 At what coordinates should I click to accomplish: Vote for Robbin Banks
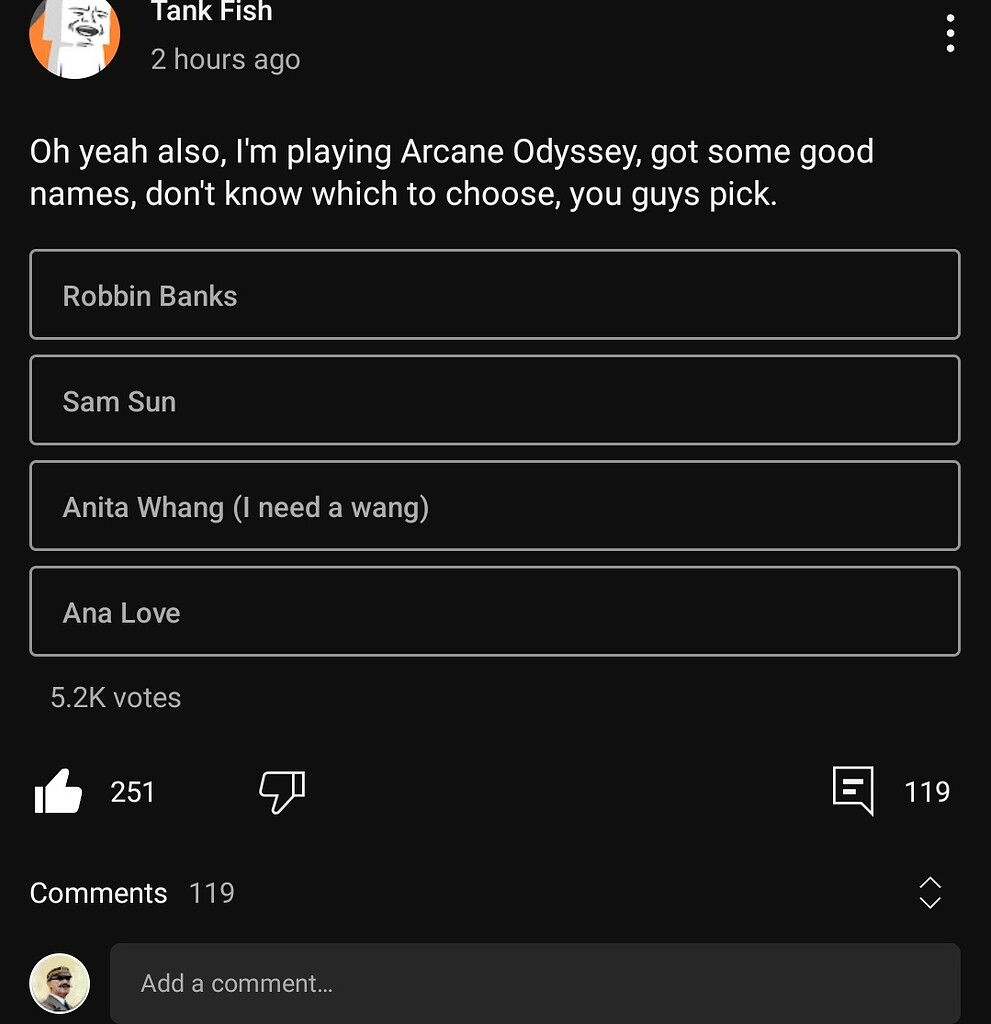point(494,295)
